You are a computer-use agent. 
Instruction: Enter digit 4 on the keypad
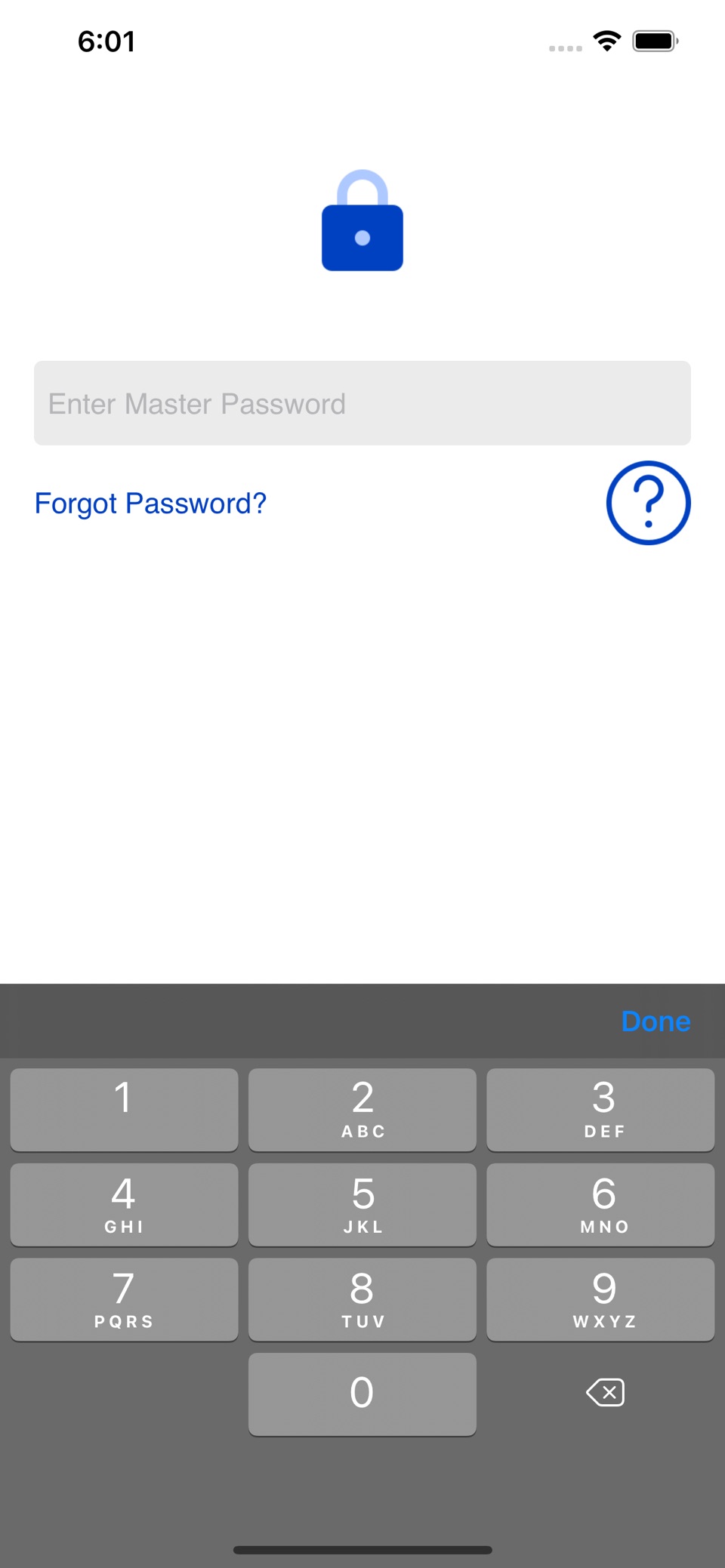coord(125,1205)
